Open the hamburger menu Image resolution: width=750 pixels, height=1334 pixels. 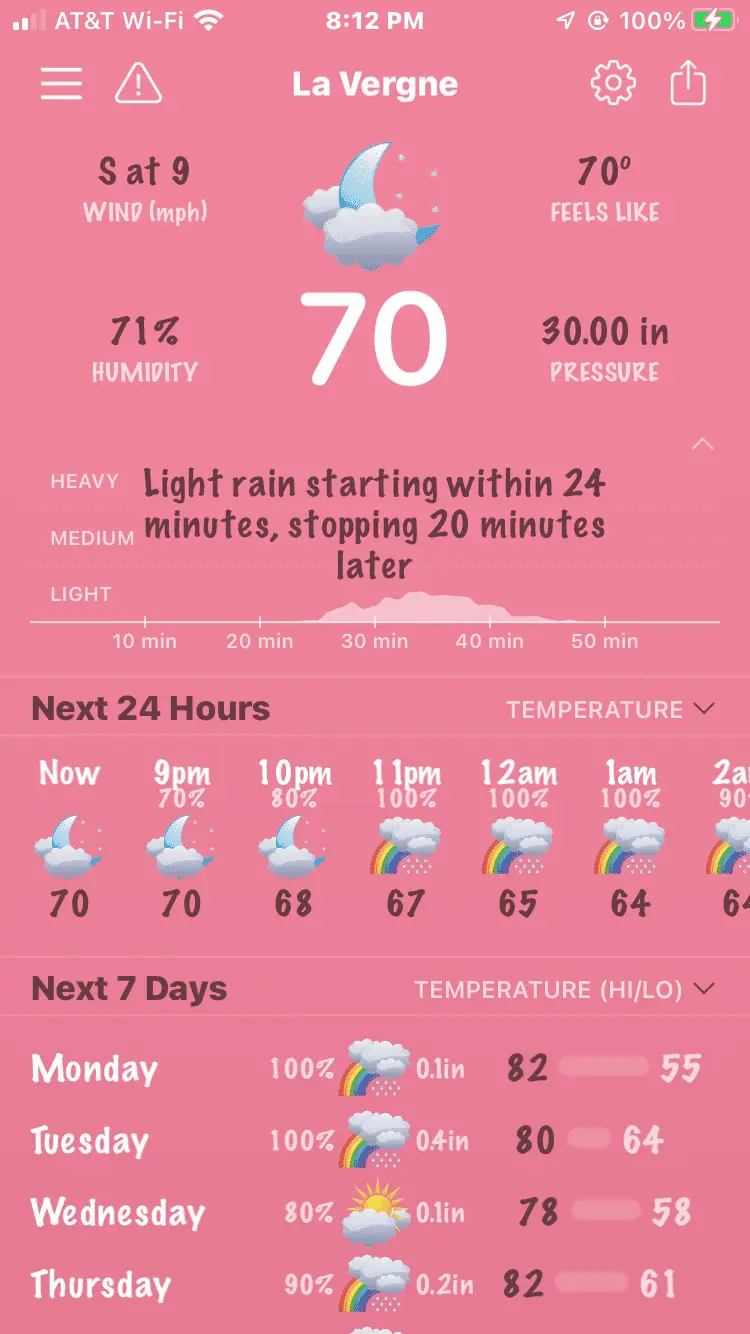[x=61, y=84]
